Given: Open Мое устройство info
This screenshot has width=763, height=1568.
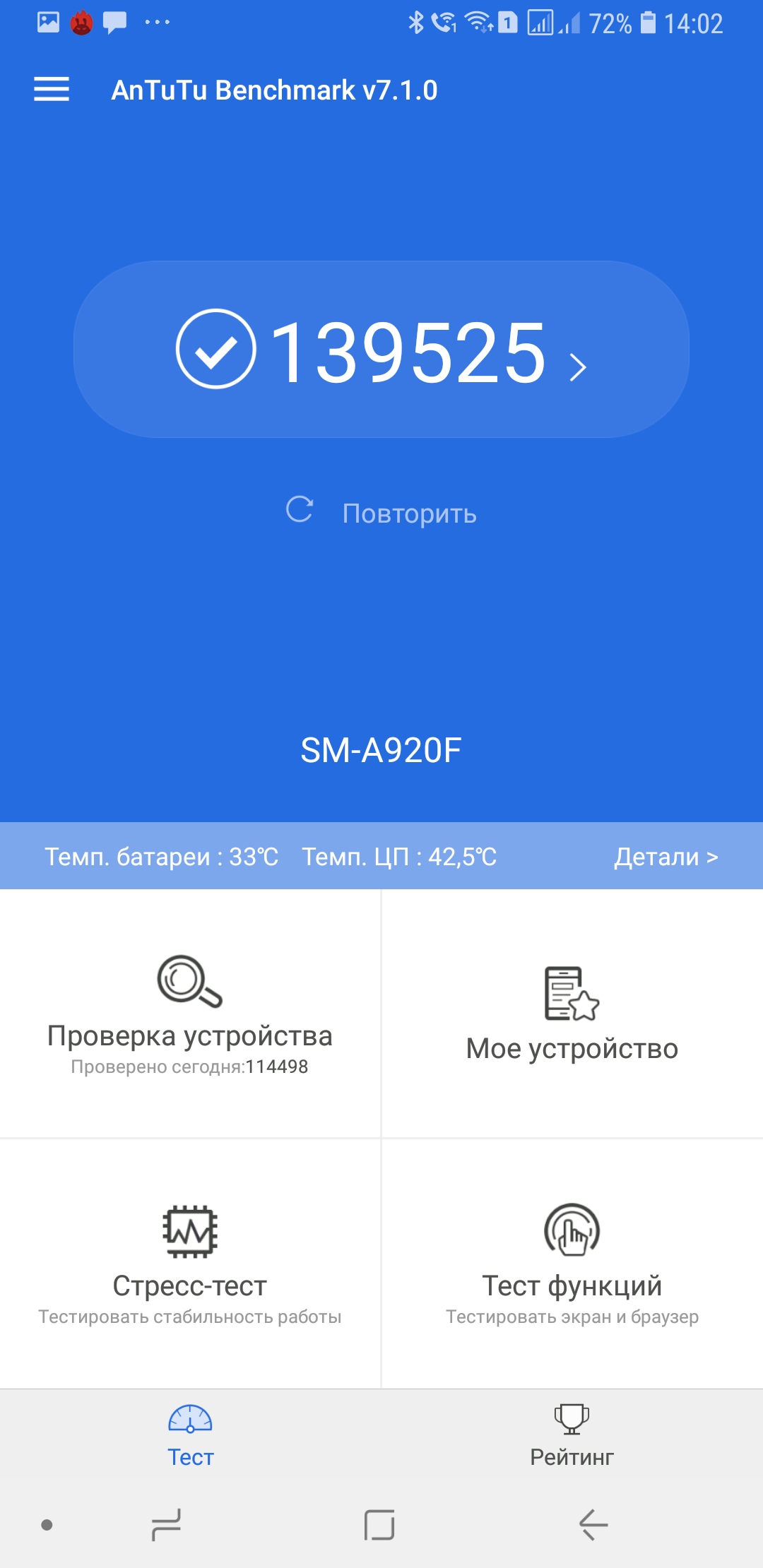Looking at the screenshot, I should pos(572,1014).
